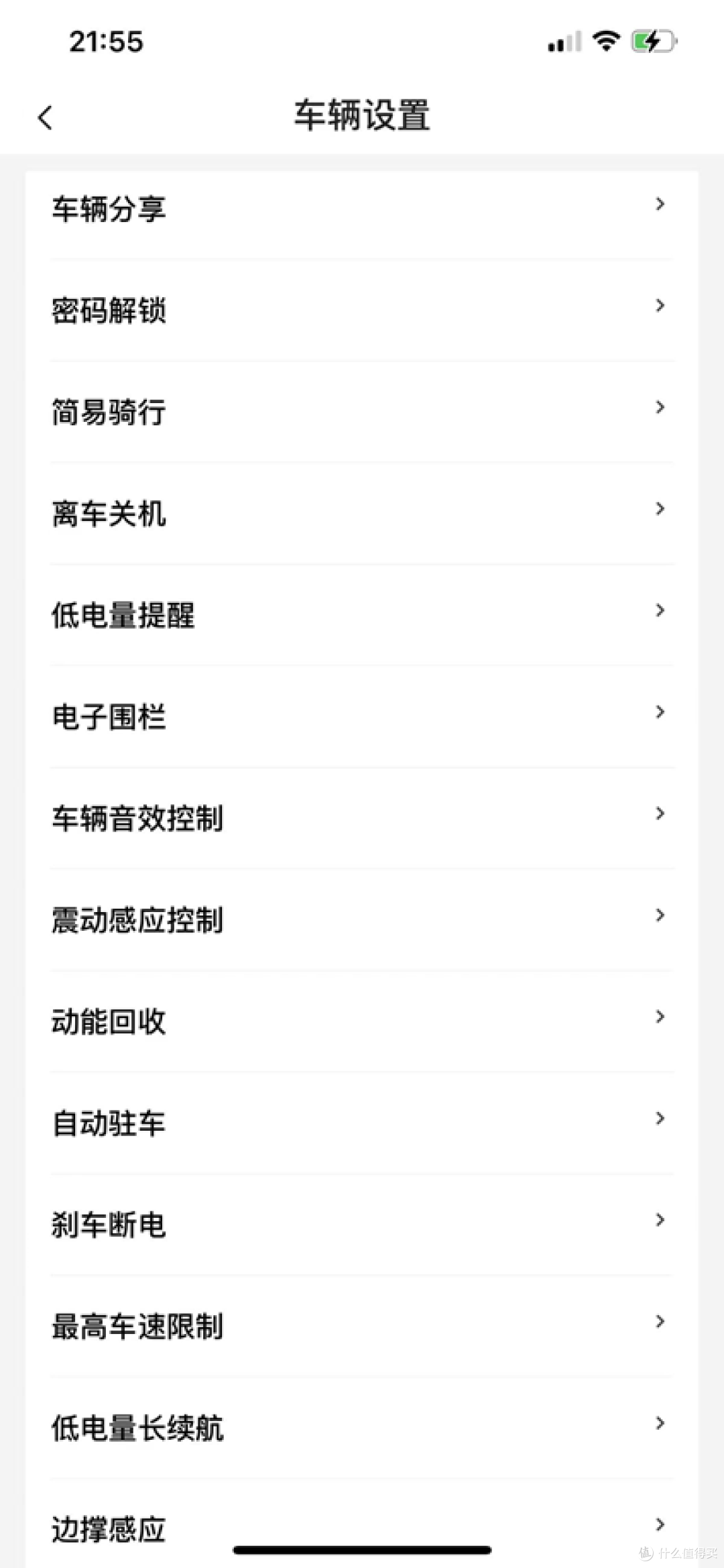Select the 车辆设置 title bar
This screenshot has width=724, height=1568.
tap(362, 114)
